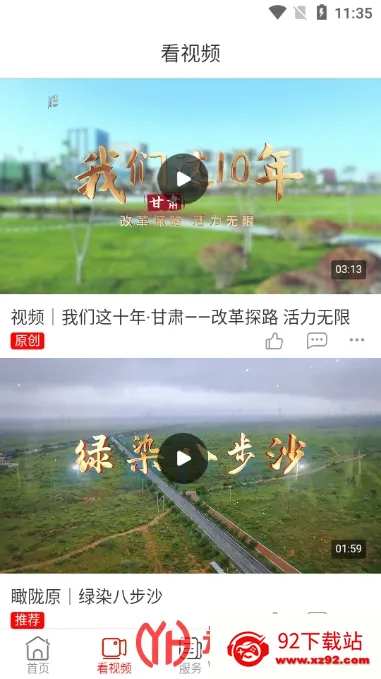The height and width of the screenshot is (679, 381).
Task: Open the 首页 home tab
Action: tap(38, 655)
